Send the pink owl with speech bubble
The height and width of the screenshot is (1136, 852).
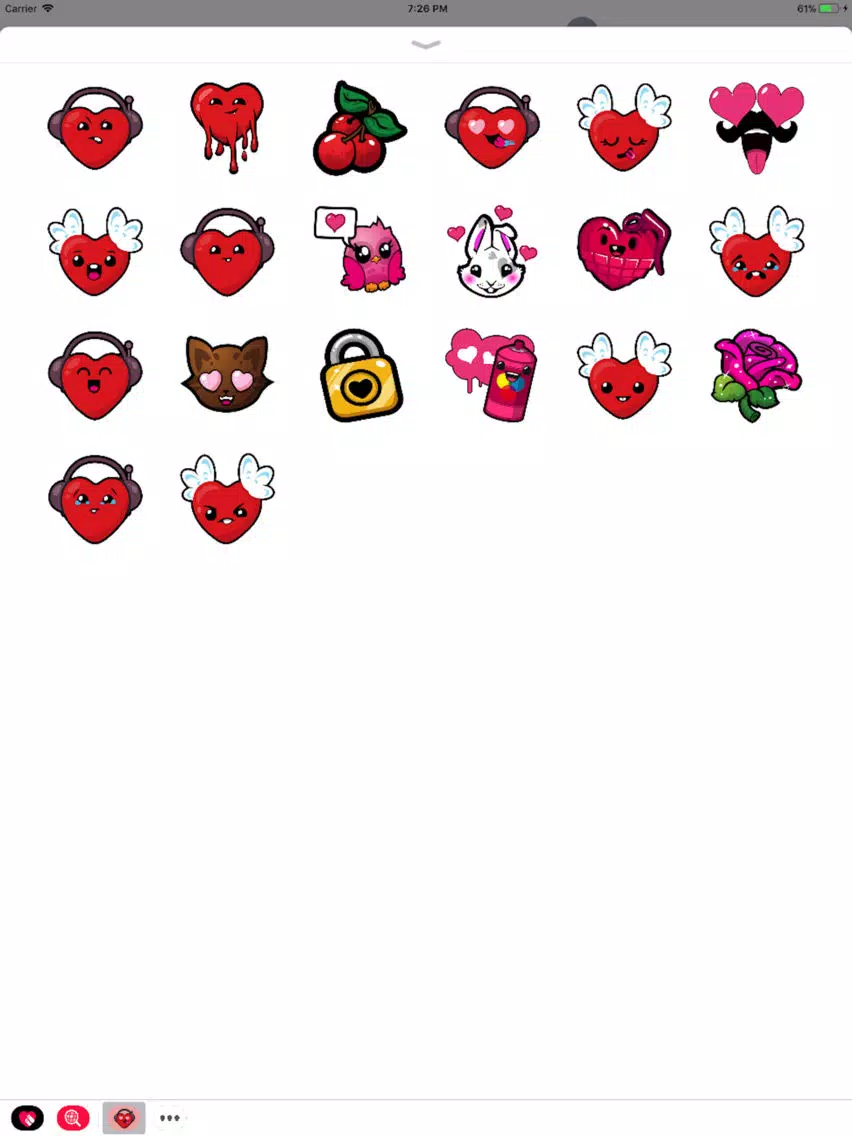(359, 250)
